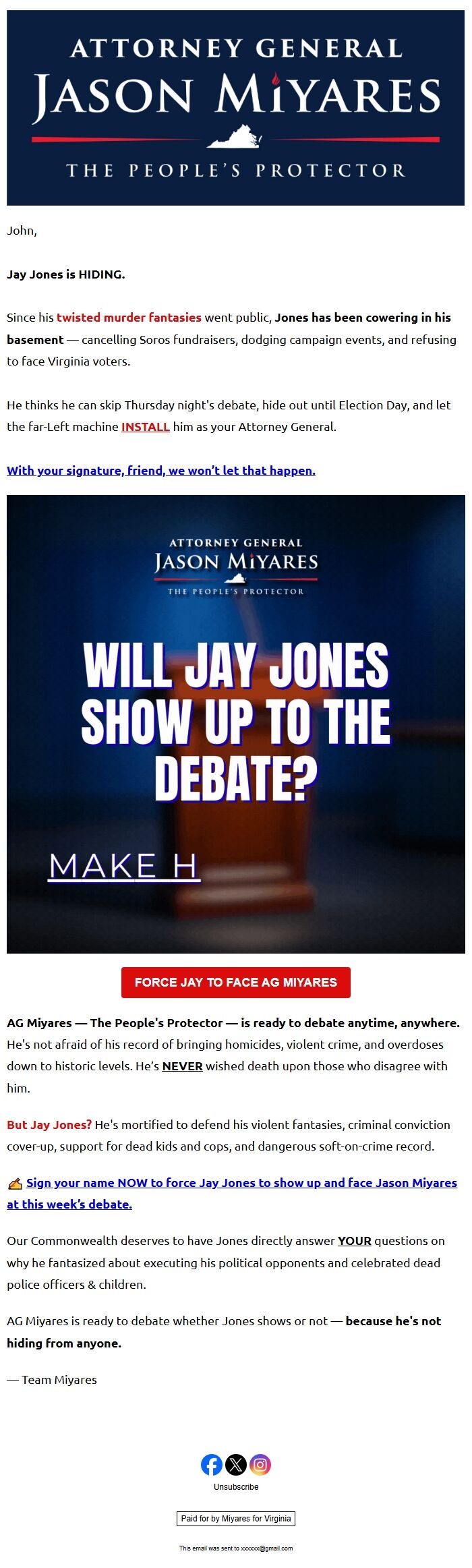Go to the Instagram profile

point(260,1464)
